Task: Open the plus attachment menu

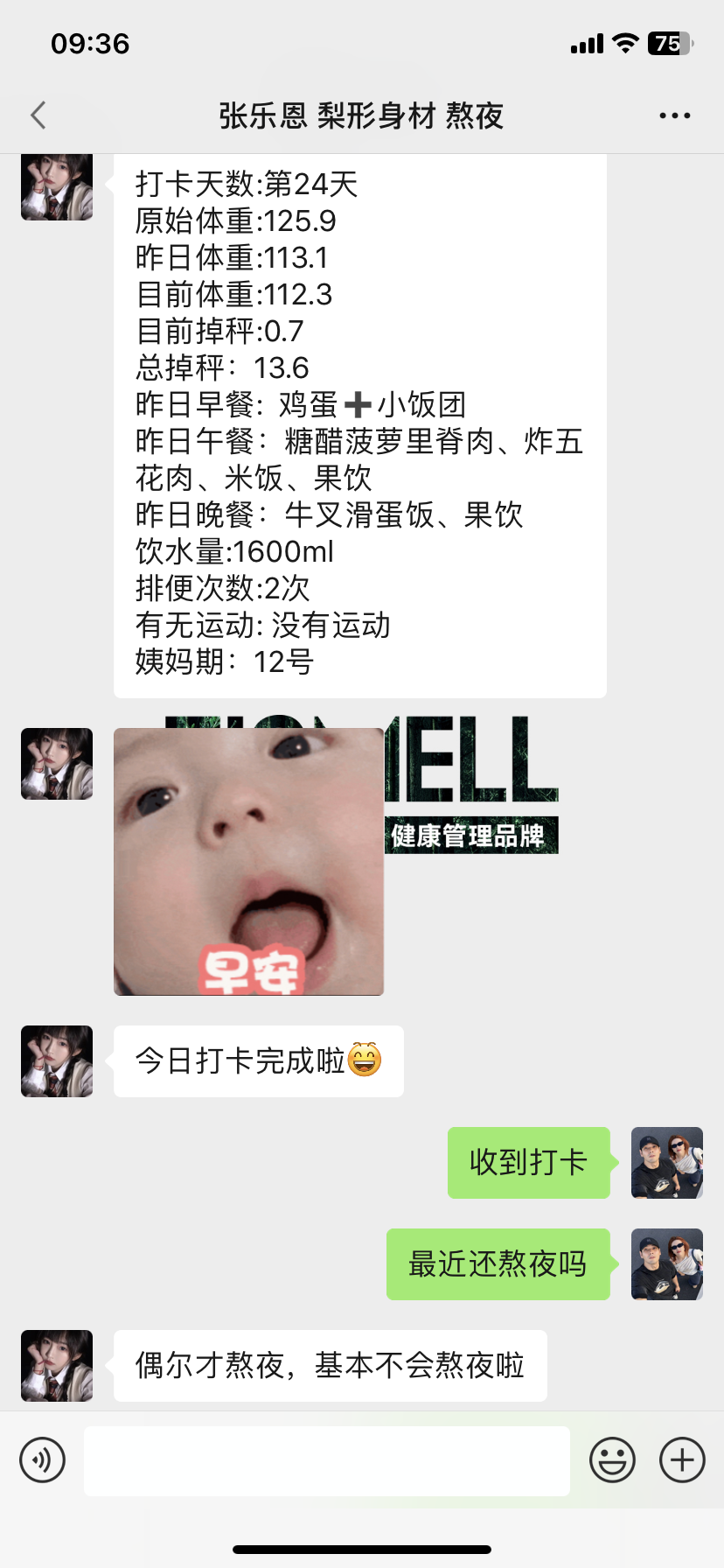Action: 682,1460
